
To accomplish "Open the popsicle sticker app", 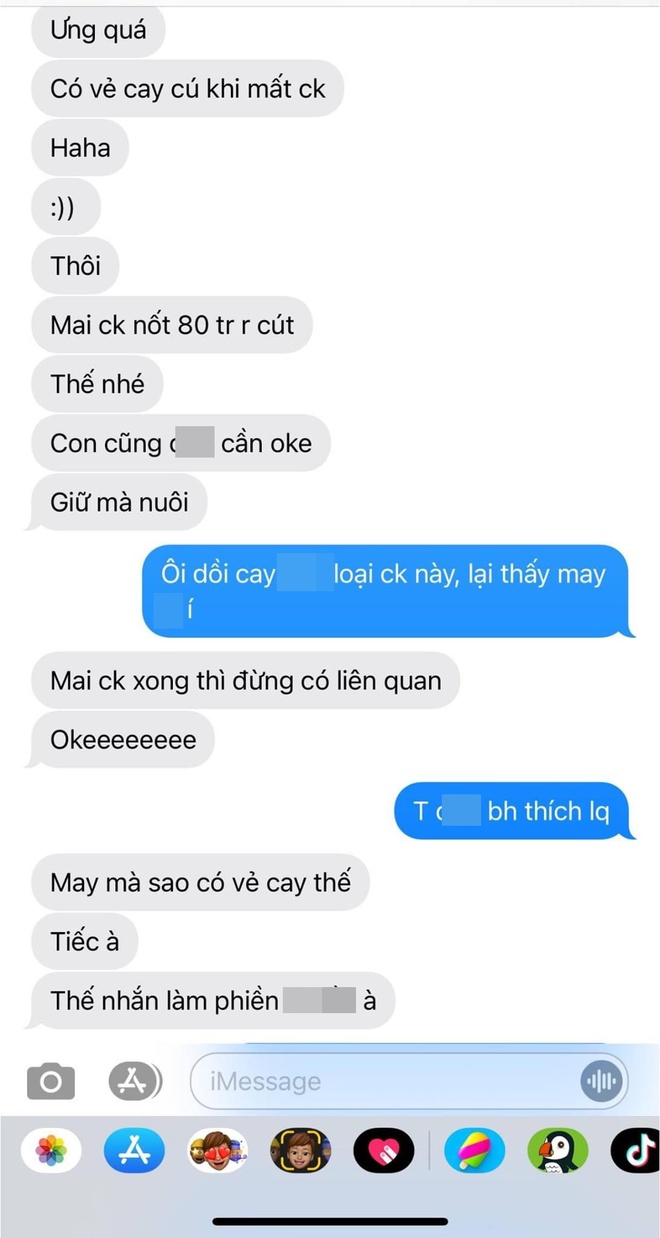I will tap(474, 1150).
